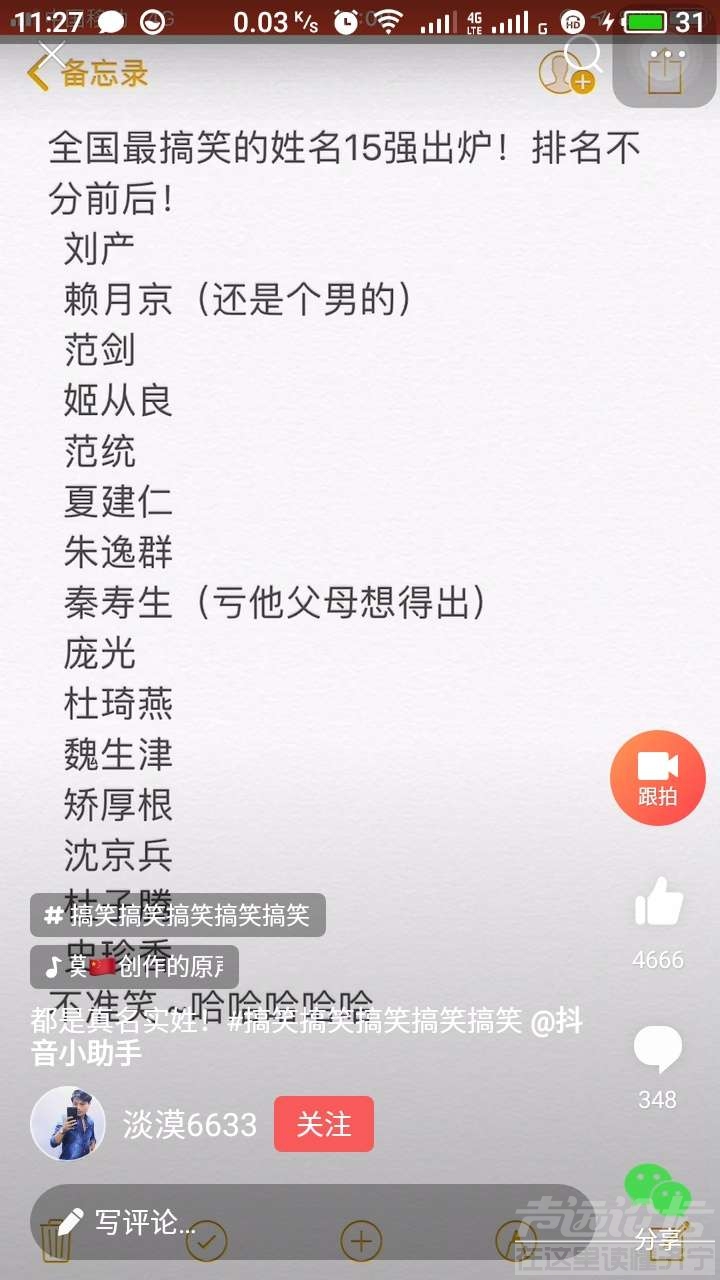View 淡漠6633's profile avatar
This screenshot has width=720, height=1280.
pyautogui.click(x=68, y=1124)
